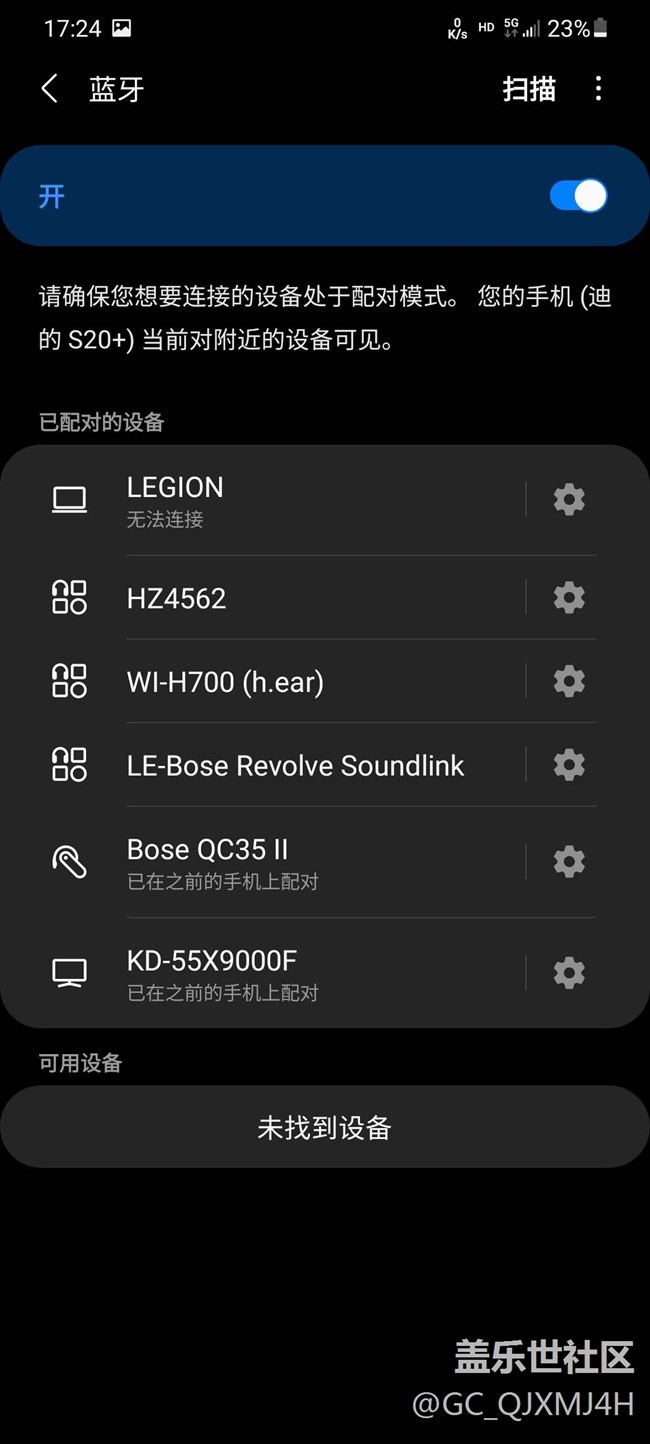The width and height of the screenshot is (650, 1444).
Task: Turn off the Bluetooth switch
Action: (x=578, y=196)
